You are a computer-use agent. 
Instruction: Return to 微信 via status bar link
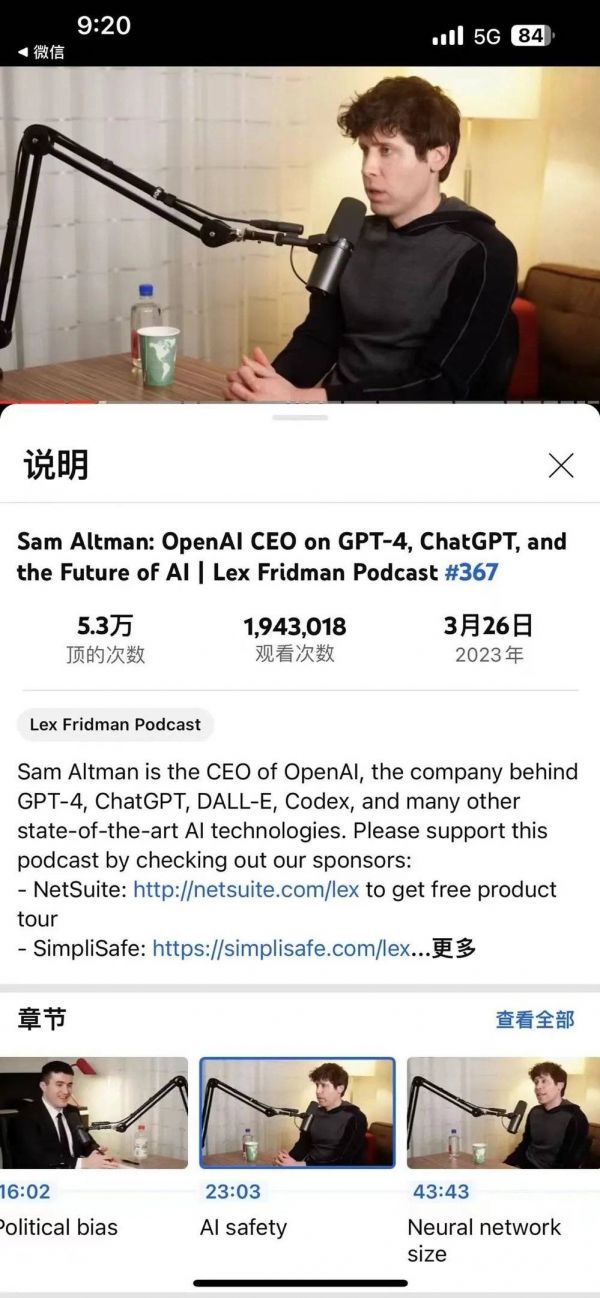[x=41, y=52]
